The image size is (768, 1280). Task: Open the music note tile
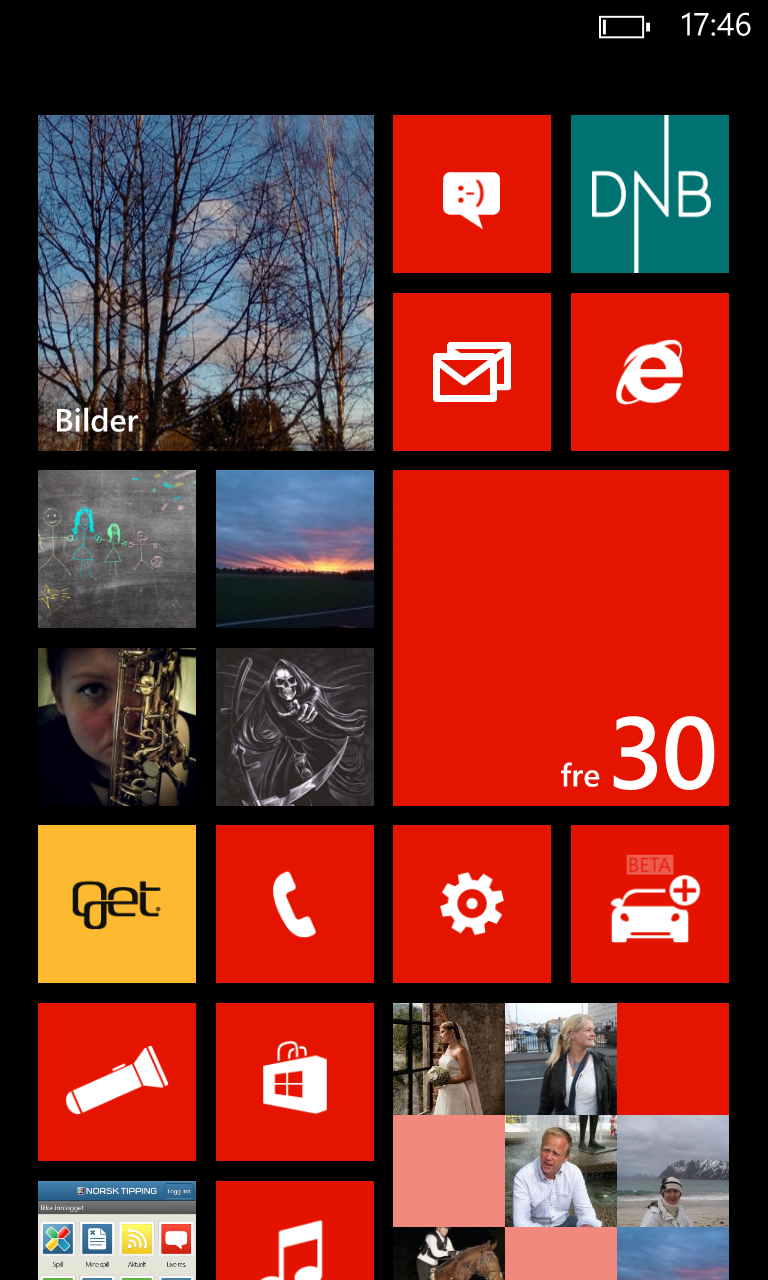[295, 1230]
